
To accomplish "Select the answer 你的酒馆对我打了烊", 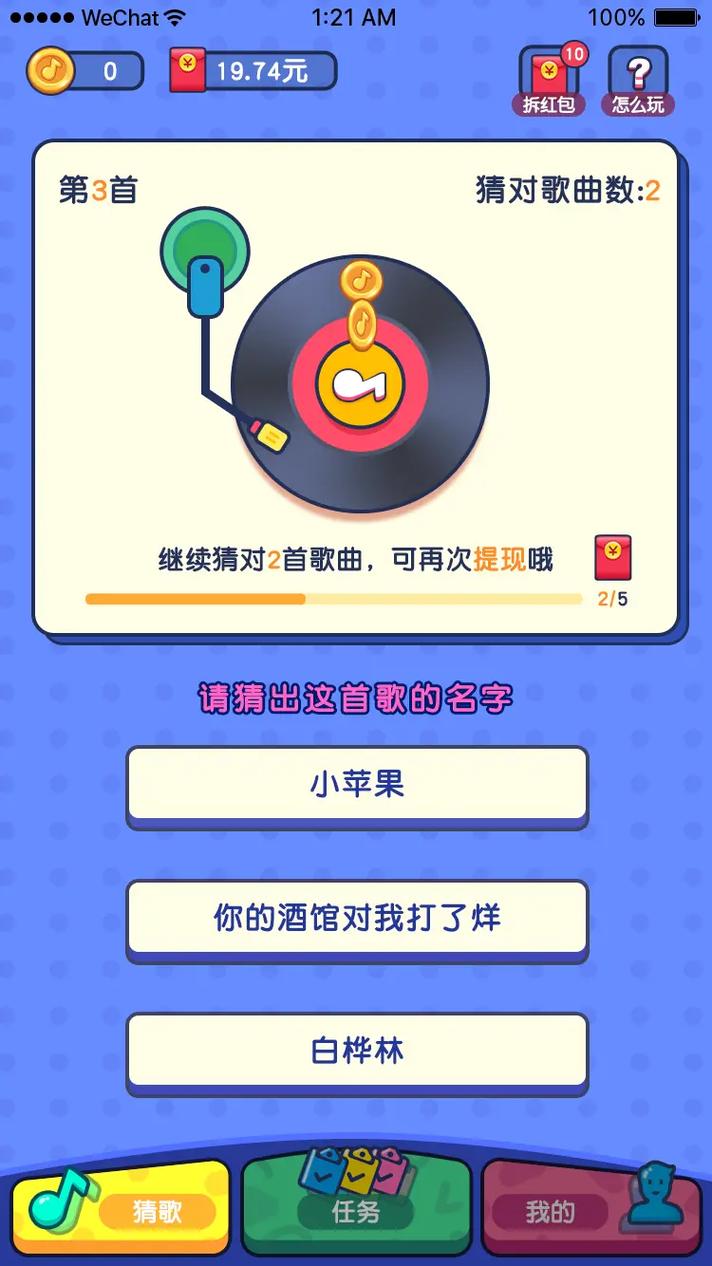I will [x=356, y=918].
